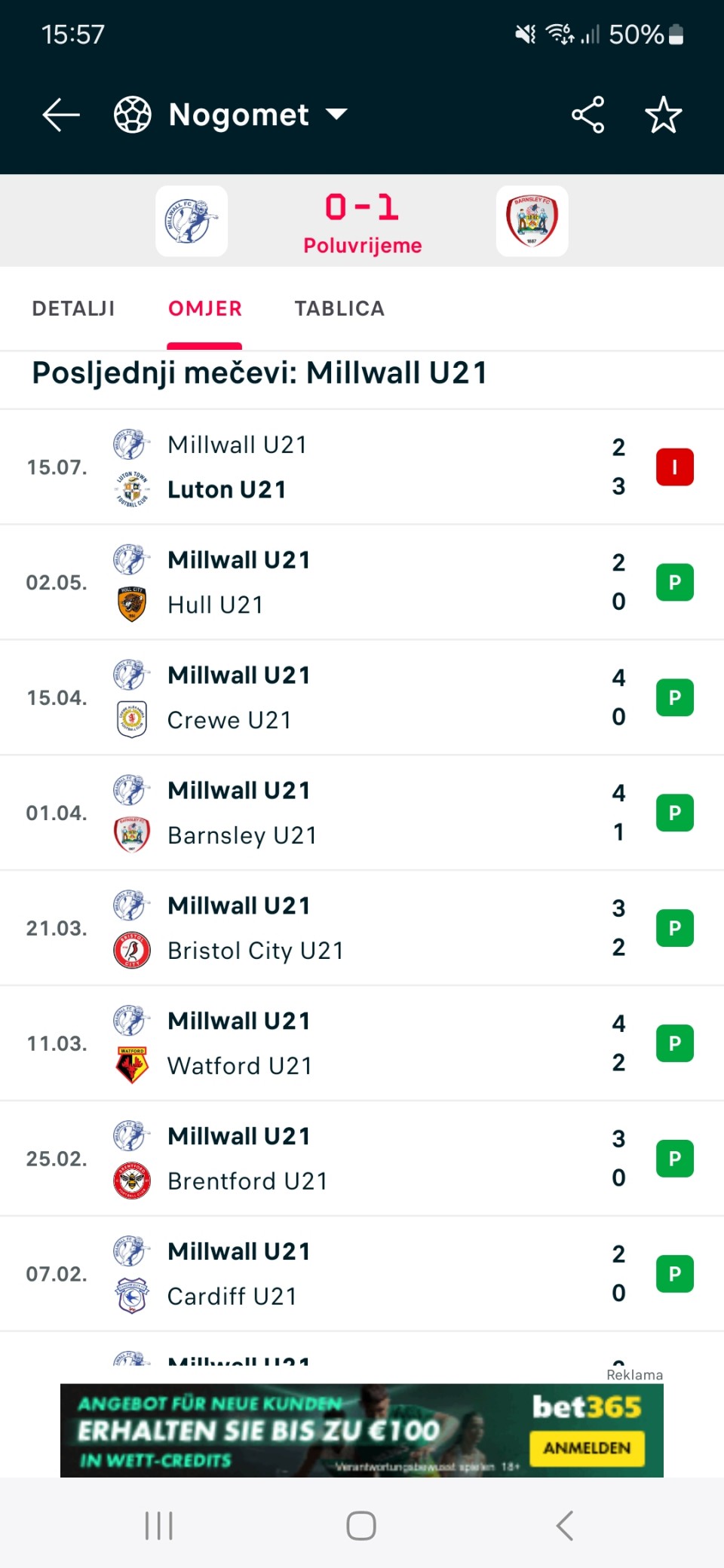
Task: Open the Nogomet sport dropdown
Action: click(x=231, y=115)
